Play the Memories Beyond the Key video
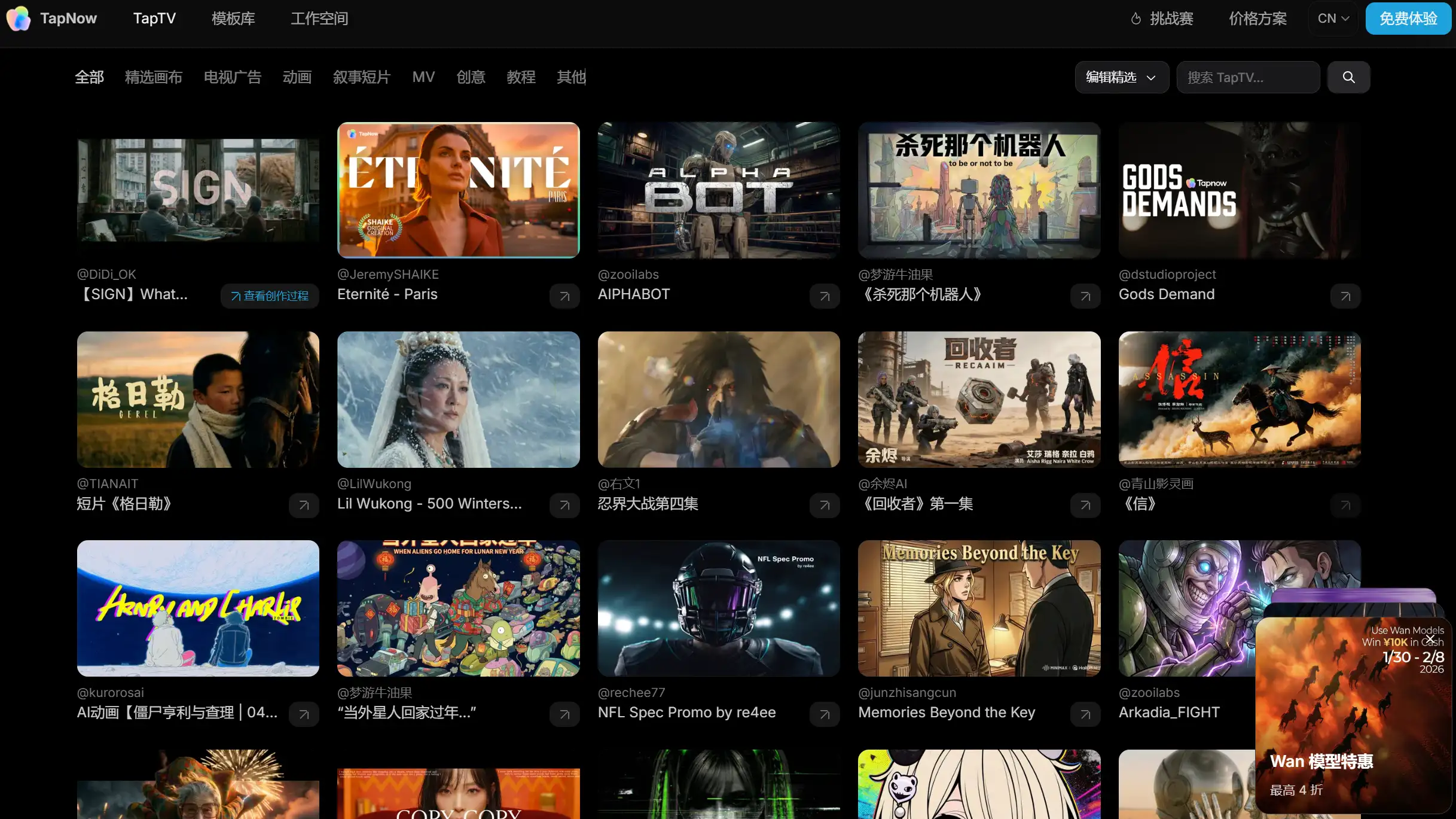Screen dimensions: 1456x819 pos(979,608)
